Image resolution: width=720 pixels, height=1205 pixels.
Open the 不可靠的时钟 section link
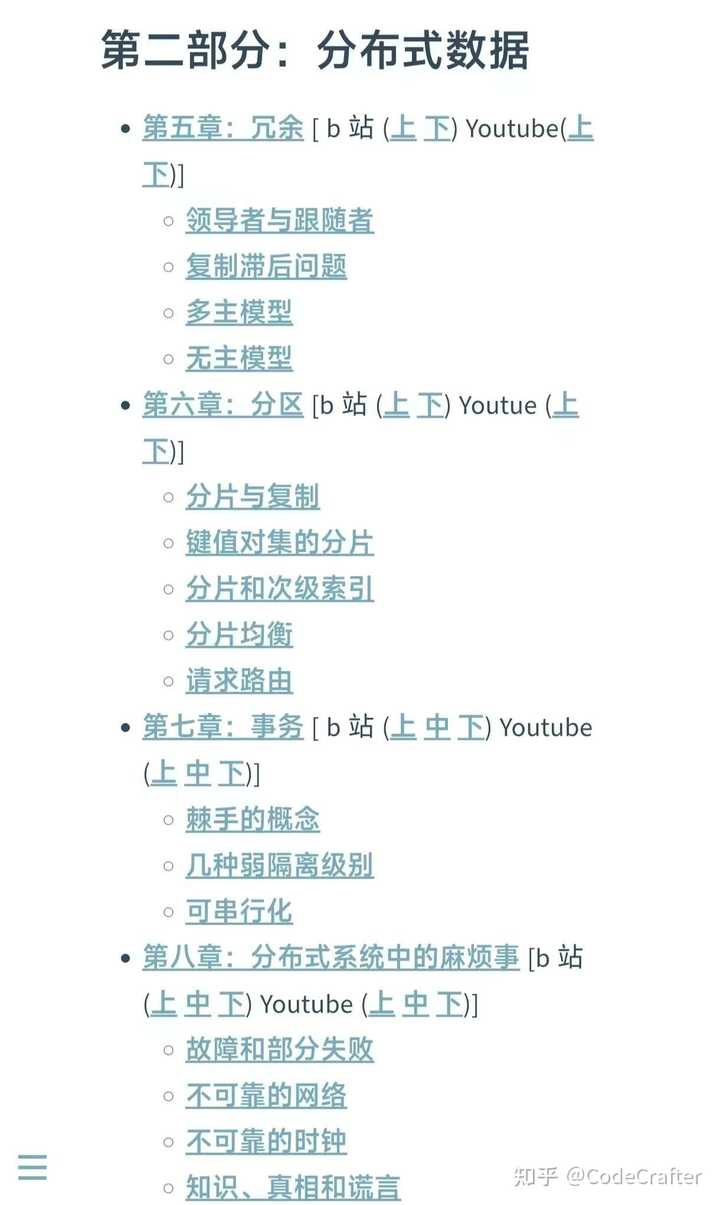[265, 1141]
